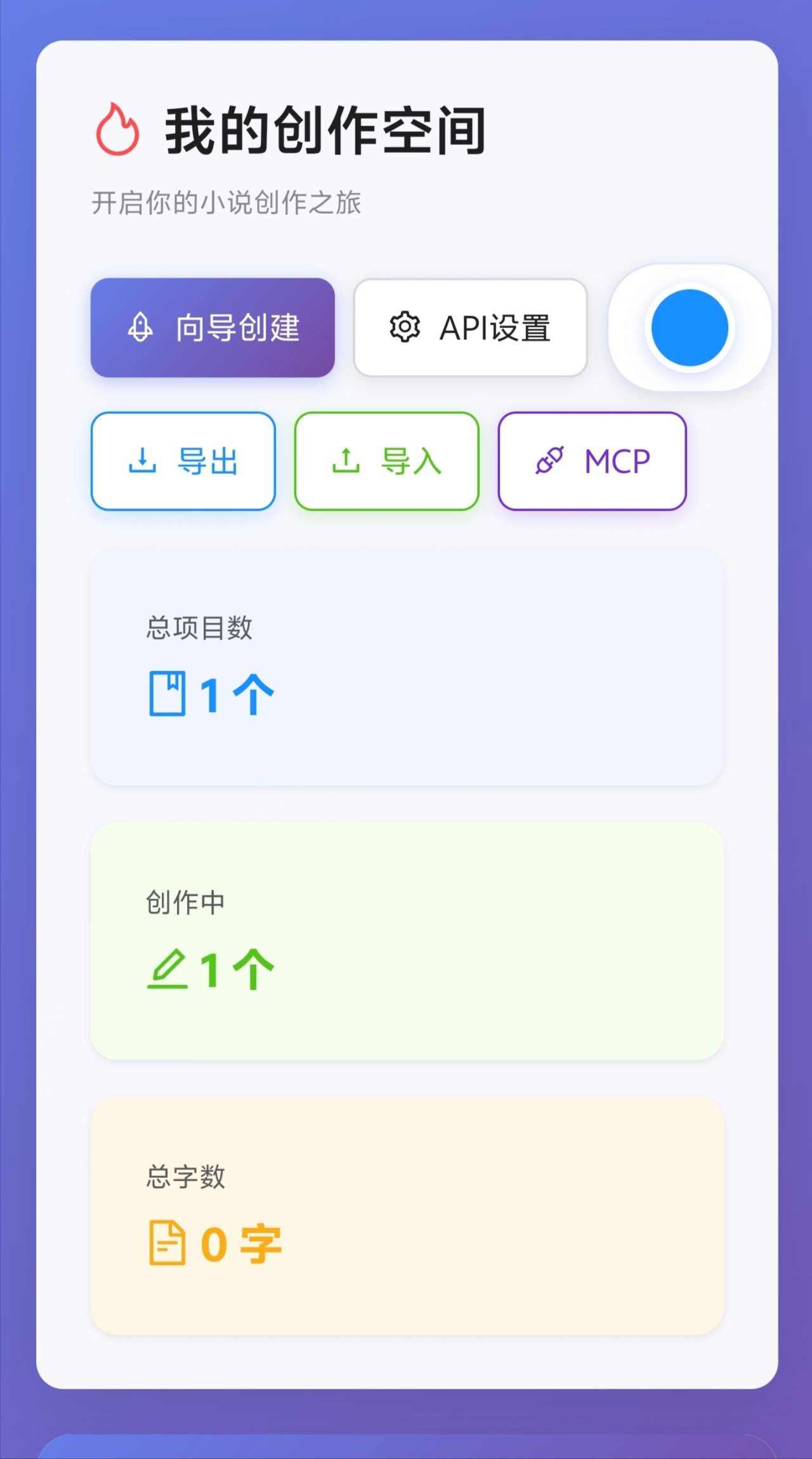The height and width of the screenshot is (1459, 812).
Task: Open the MCP plugin button
Action: [x=592, y=461]
